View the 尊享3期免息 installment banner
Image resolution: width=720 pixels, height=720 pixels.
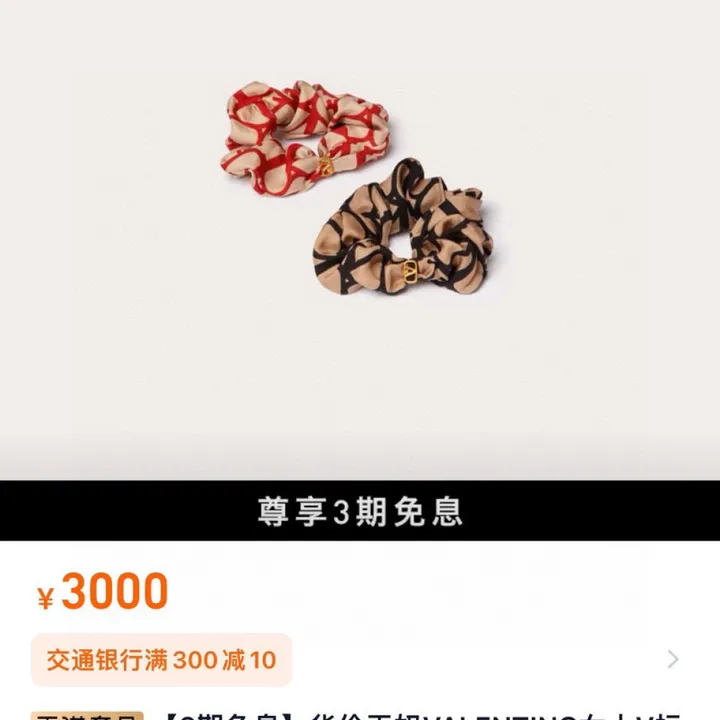pos(360,512)
